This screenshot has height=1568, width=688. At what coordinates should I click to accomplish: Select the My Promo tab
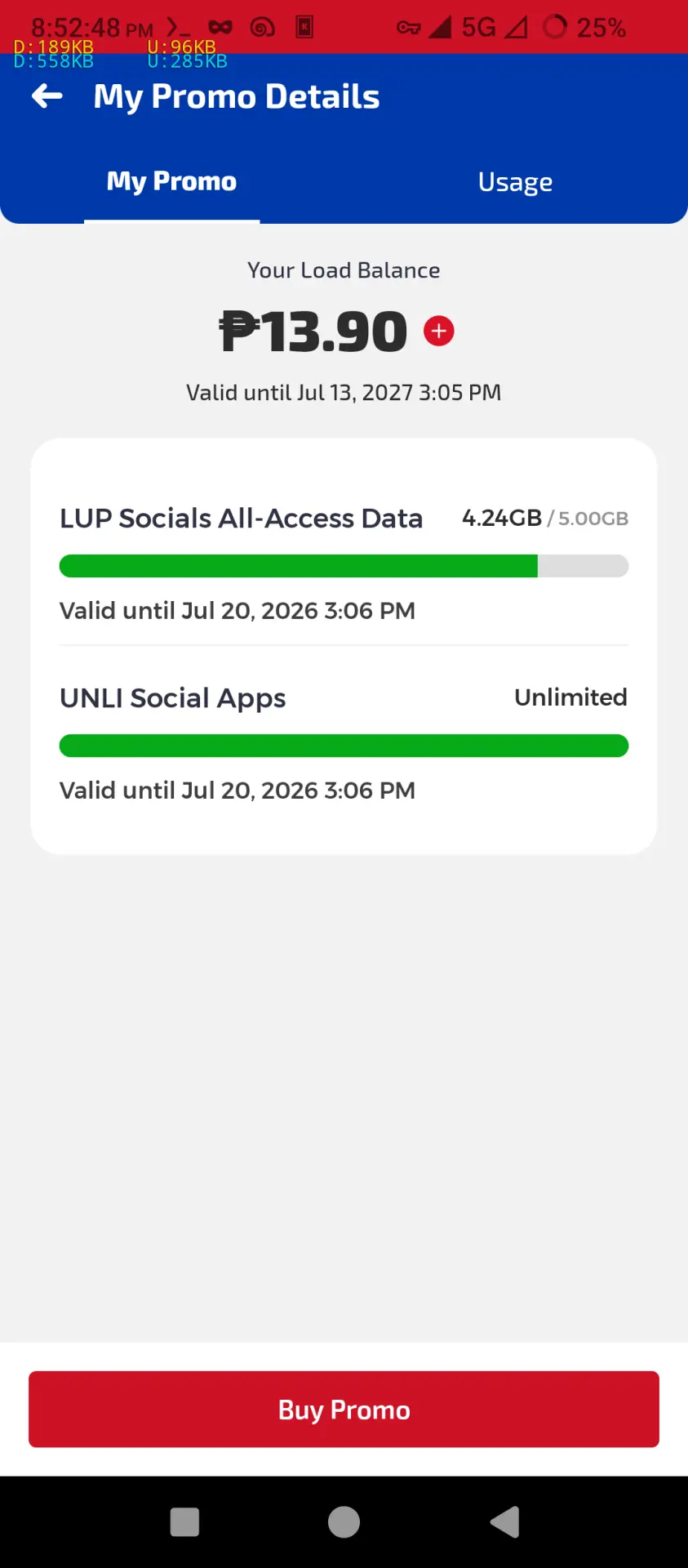171,181
